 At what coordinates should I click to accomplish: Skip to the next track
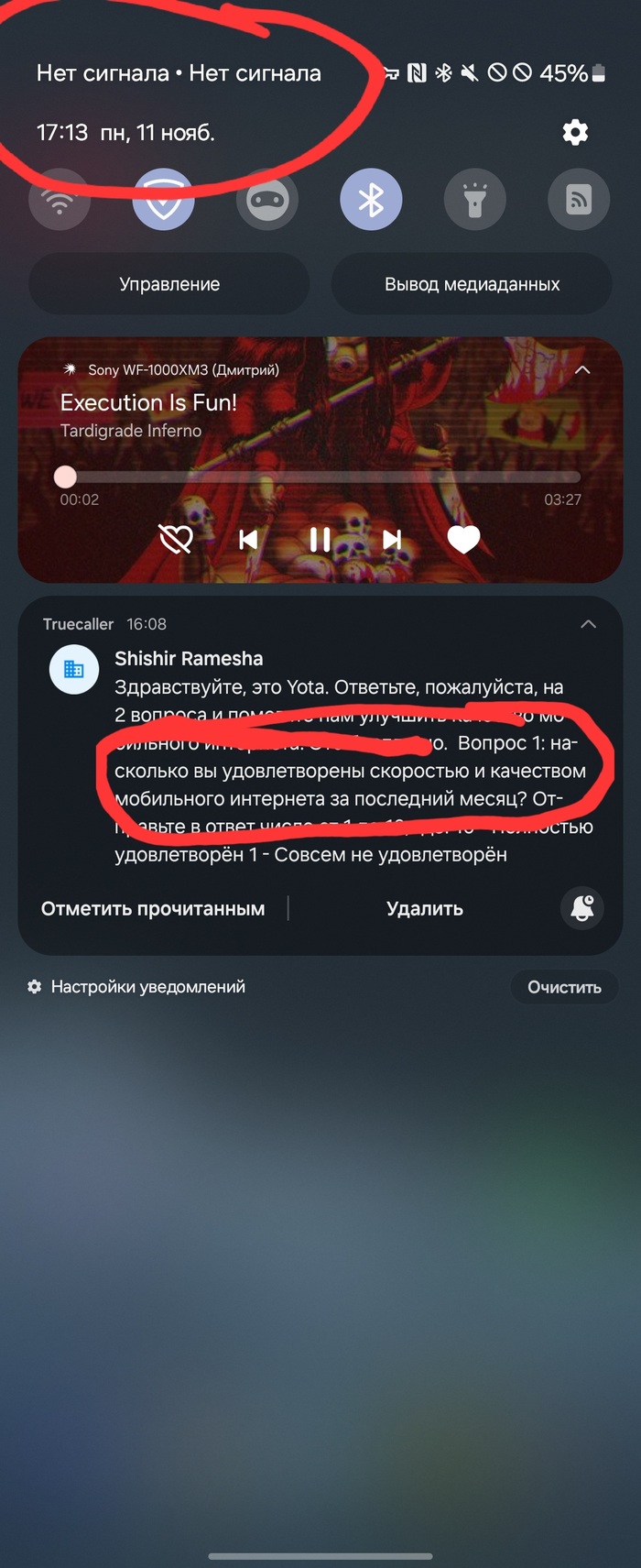tap(392, 540)
